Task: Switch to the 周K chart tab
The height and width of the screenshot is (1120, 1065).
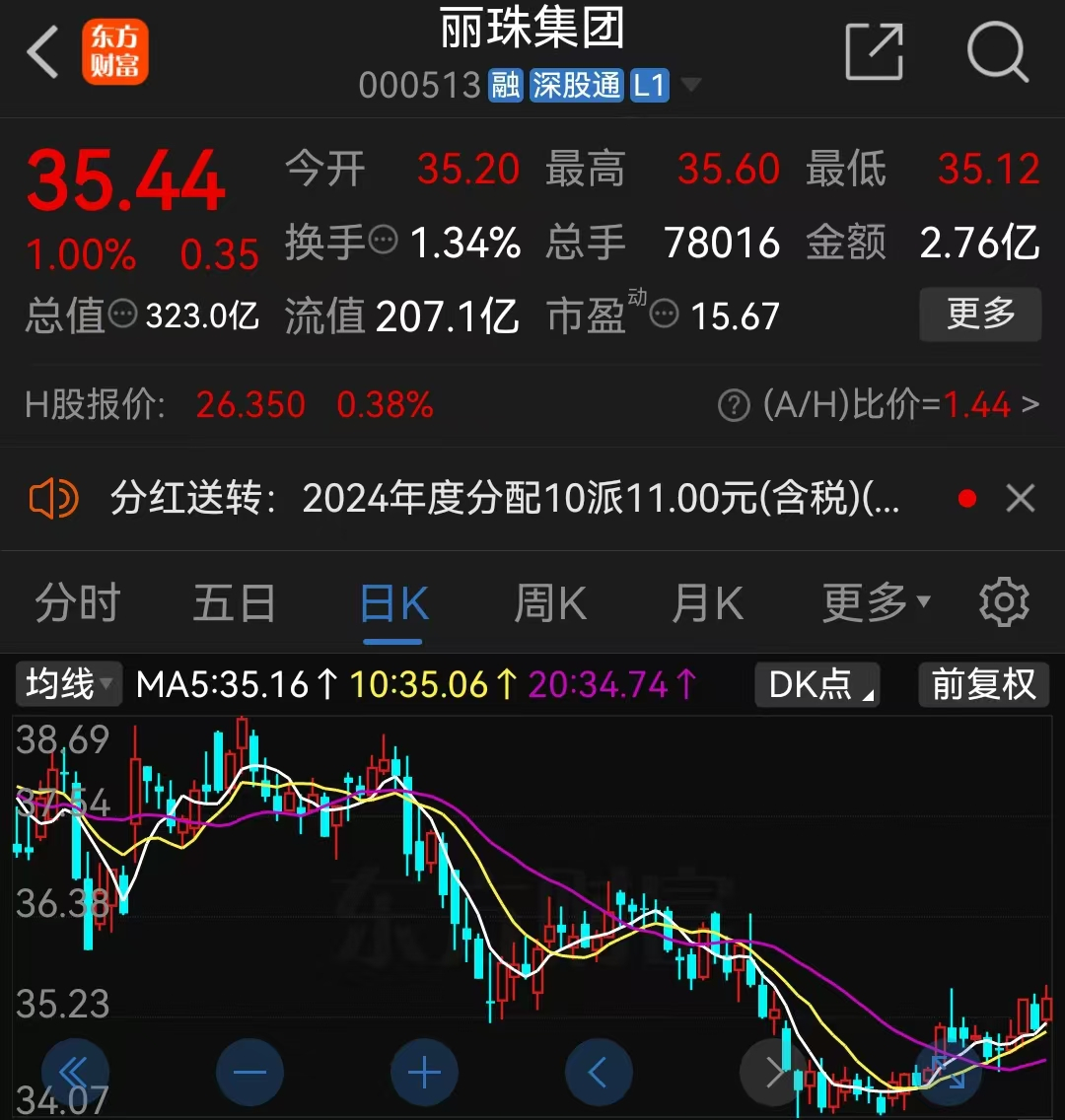Action: pos(549,602)
